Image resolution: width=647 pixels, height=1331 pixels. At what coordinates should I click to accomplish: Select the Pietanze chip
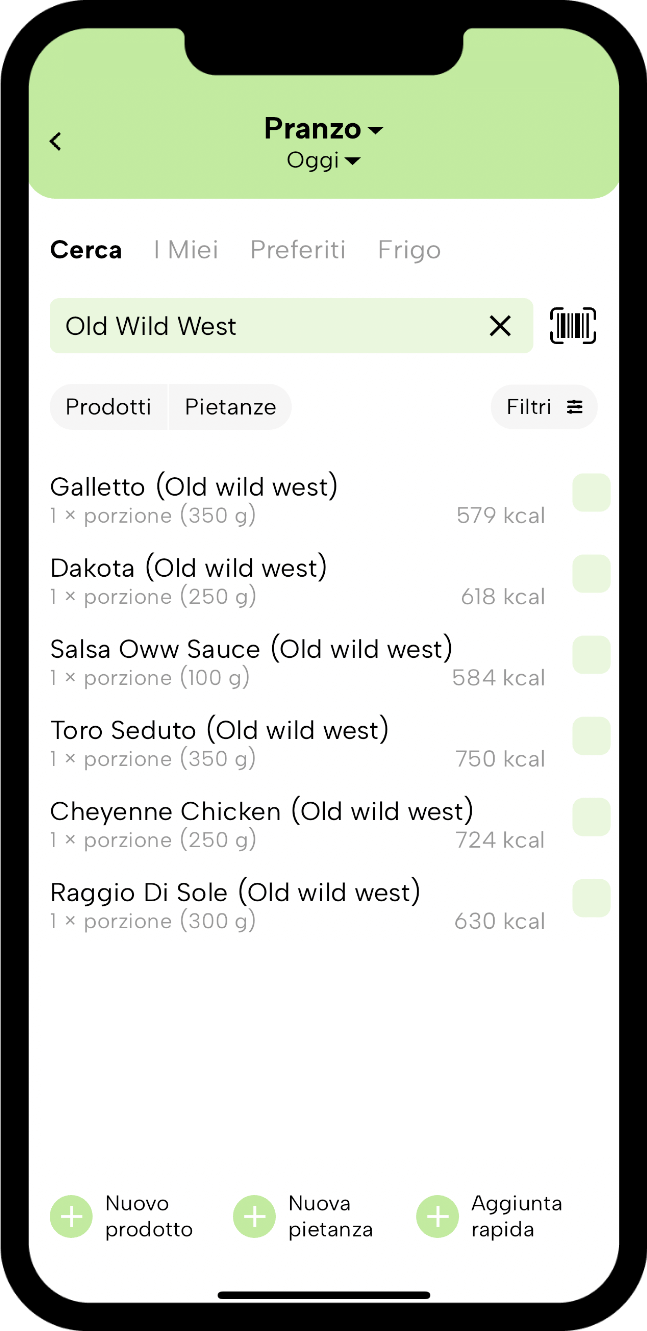tap(231, 407)
